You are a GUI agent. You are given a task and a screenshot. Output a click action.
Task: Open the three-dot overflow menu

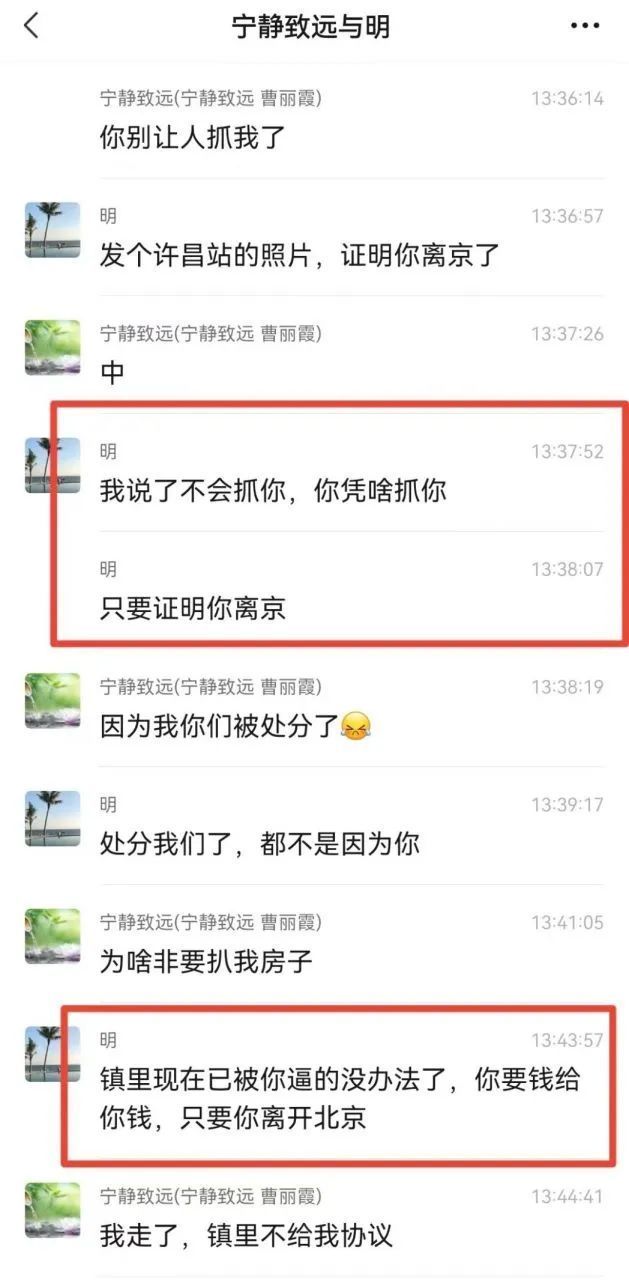click(x=585, y=26)
